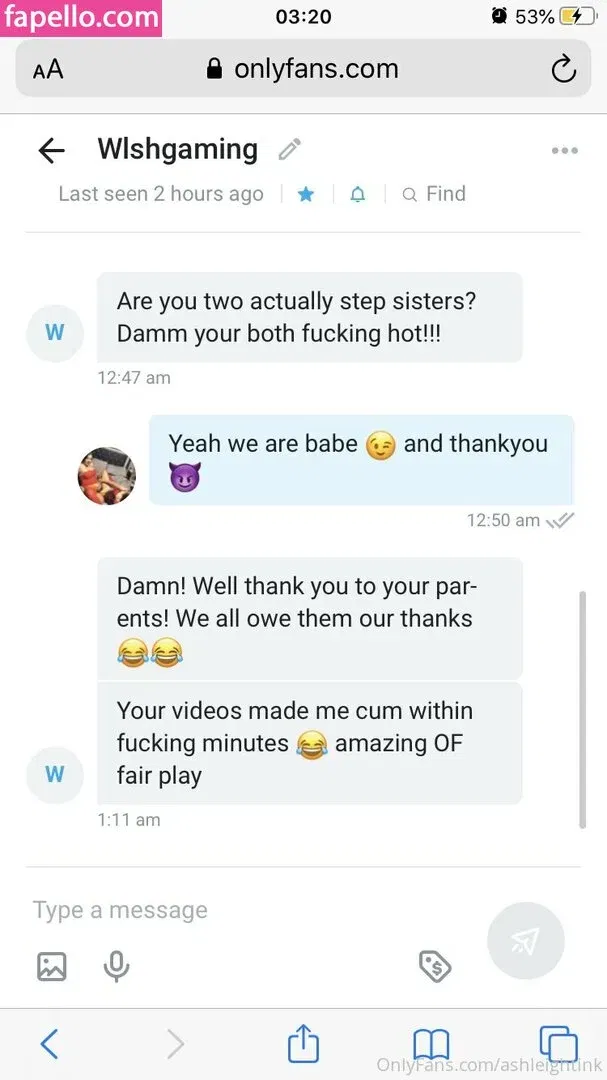The height and width of the screenshot is (1080, 607).
Task: Open Safari bookmarks
Action: [x=431, y=1044]
